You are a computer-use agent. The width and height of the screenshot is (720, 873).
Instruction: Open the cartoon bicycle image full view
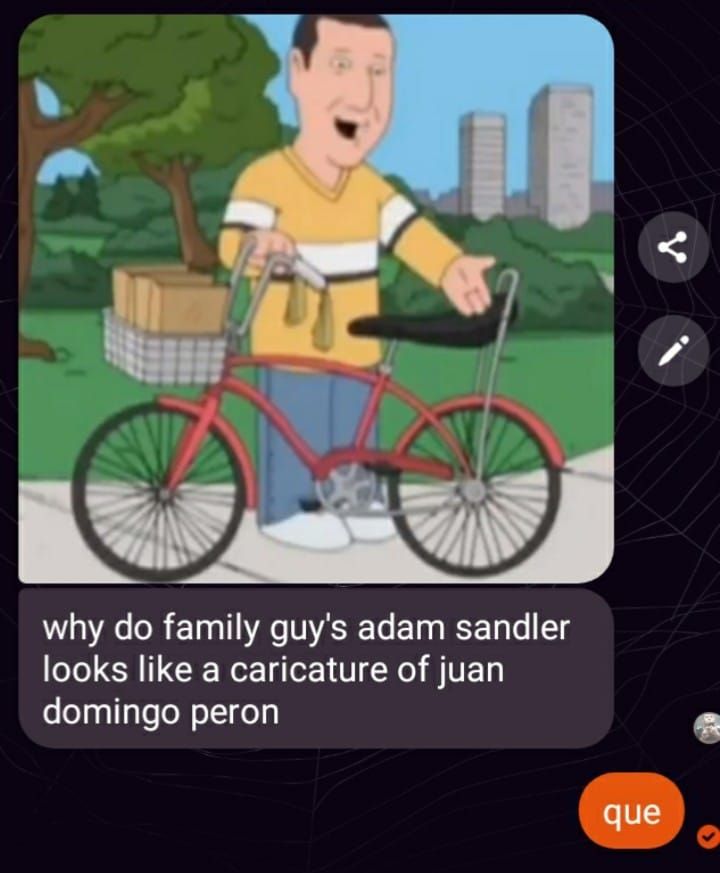coord(316,298)
